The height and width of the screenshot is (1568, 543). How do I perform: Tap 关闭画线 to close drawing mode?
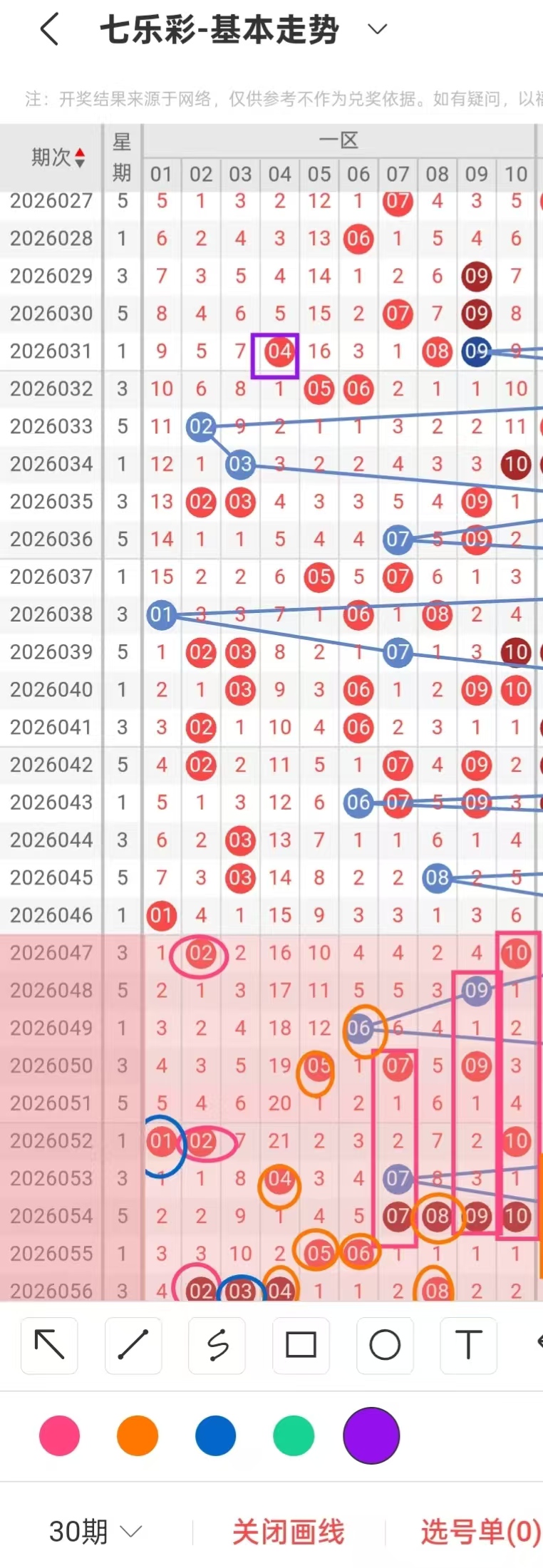(289, 1532)
